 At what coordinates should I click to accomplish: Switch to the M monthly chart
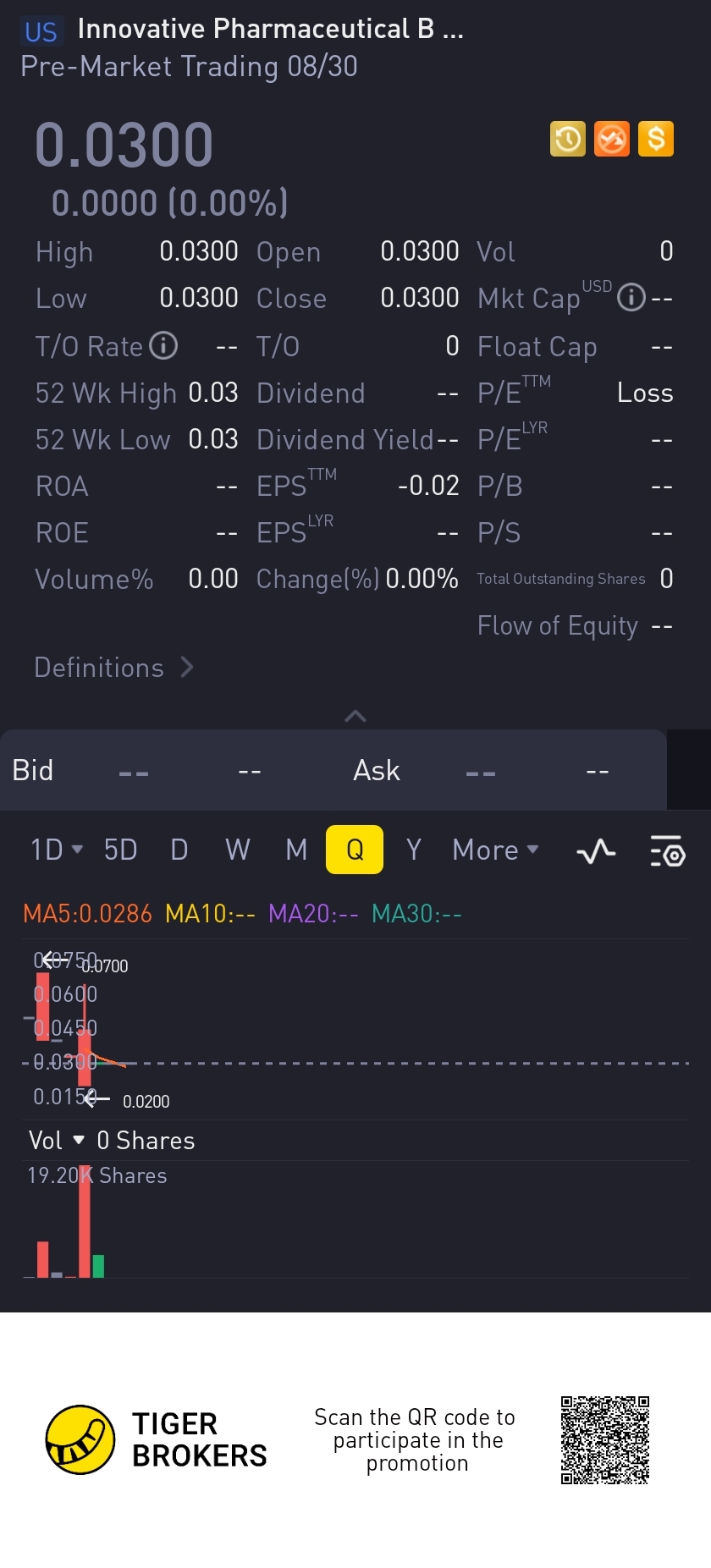[296, 850]
